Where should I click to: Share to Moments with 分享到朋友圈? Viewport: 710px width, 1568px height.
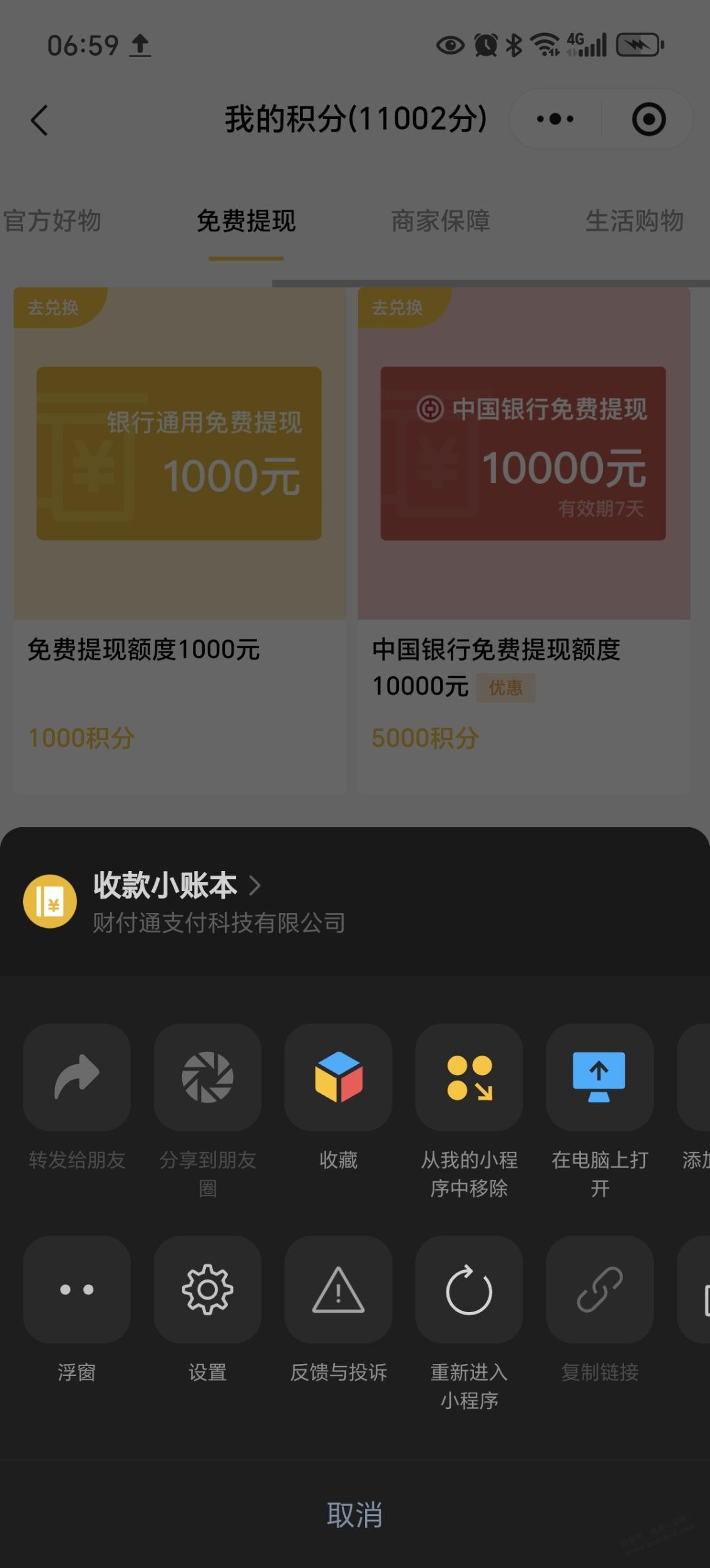coord(208,1077)
